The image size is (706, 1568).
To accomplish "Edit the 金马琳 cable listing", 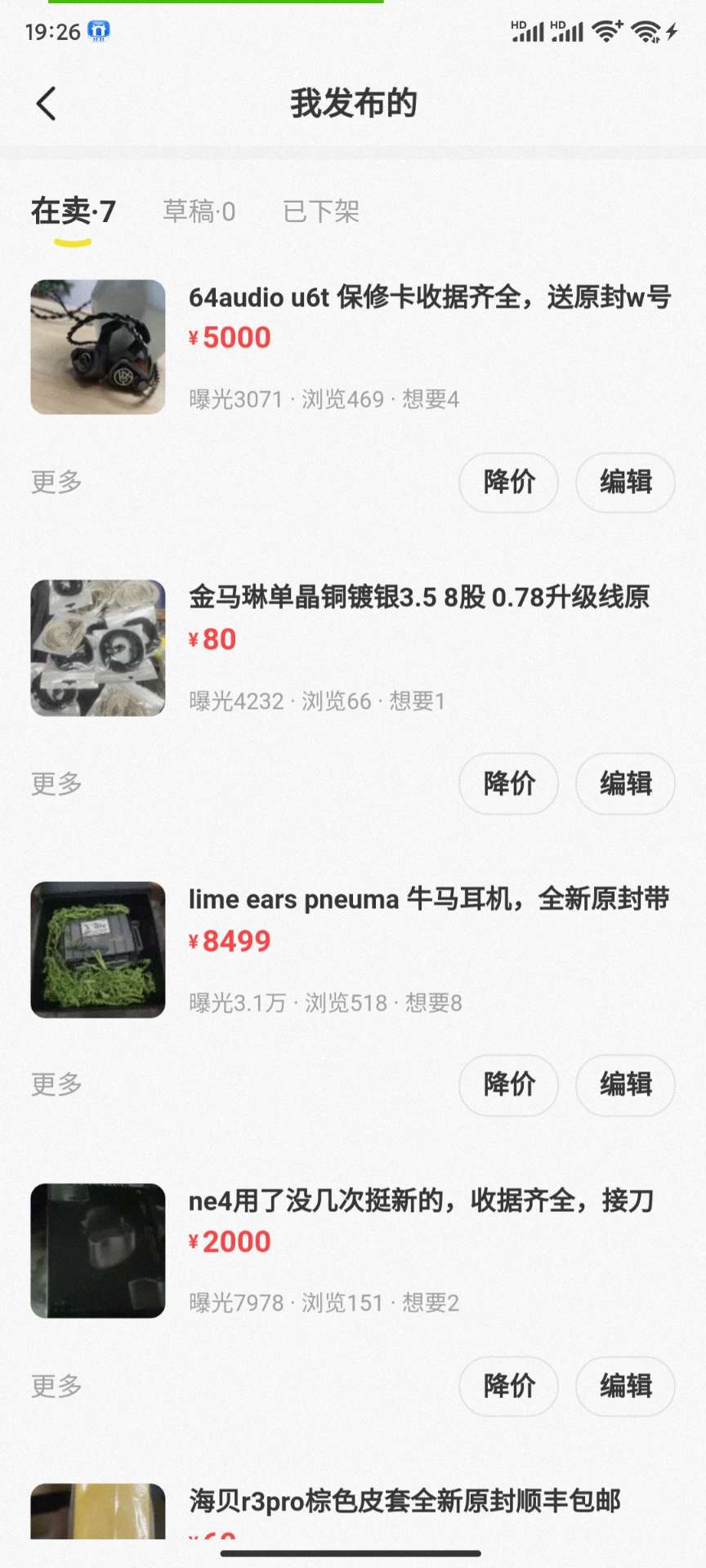I will [625, 784].
